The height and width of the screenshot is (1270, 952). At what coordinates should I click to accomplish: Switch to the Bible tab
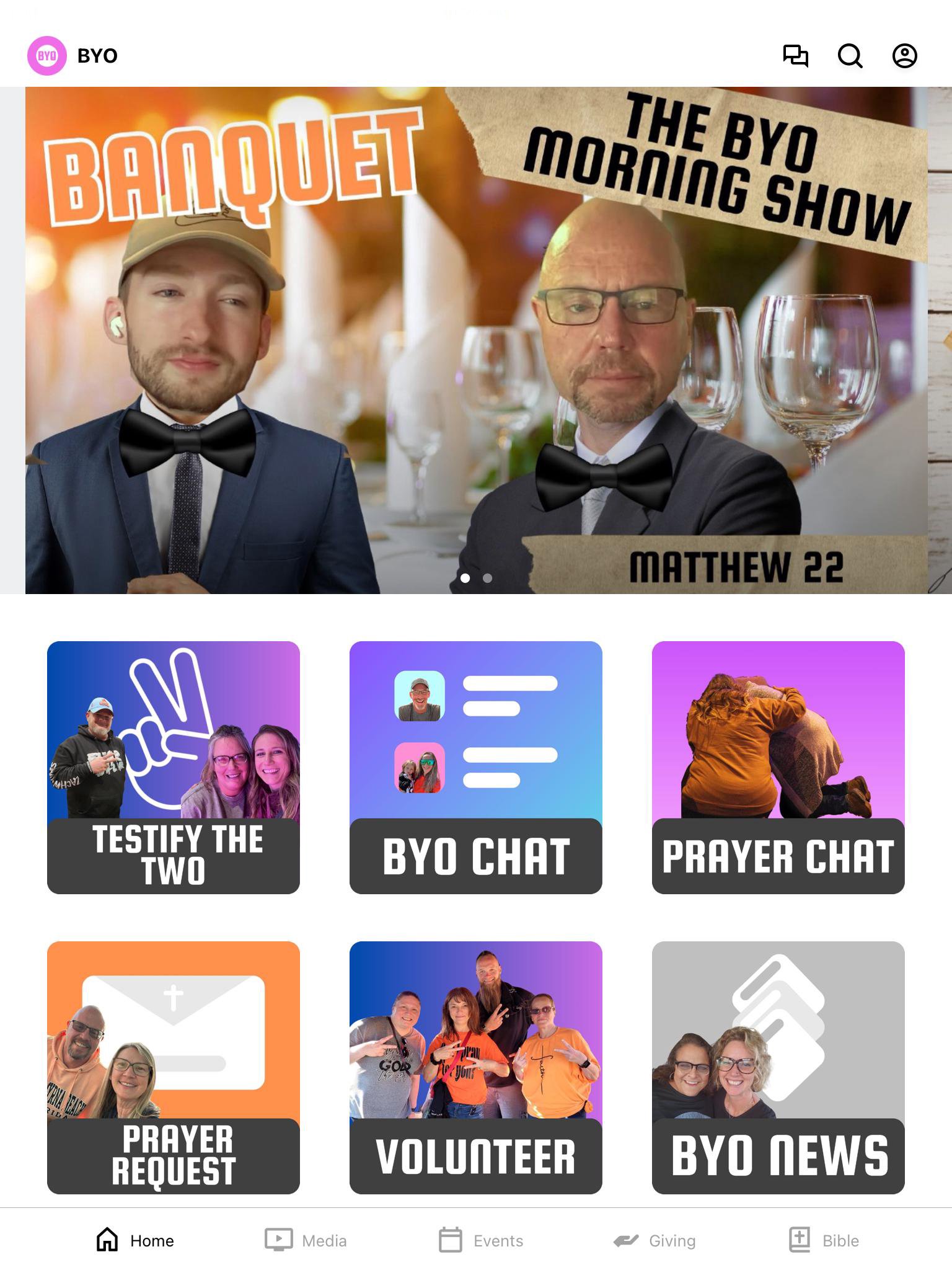pyautogui.click(x=824, y=1240)
